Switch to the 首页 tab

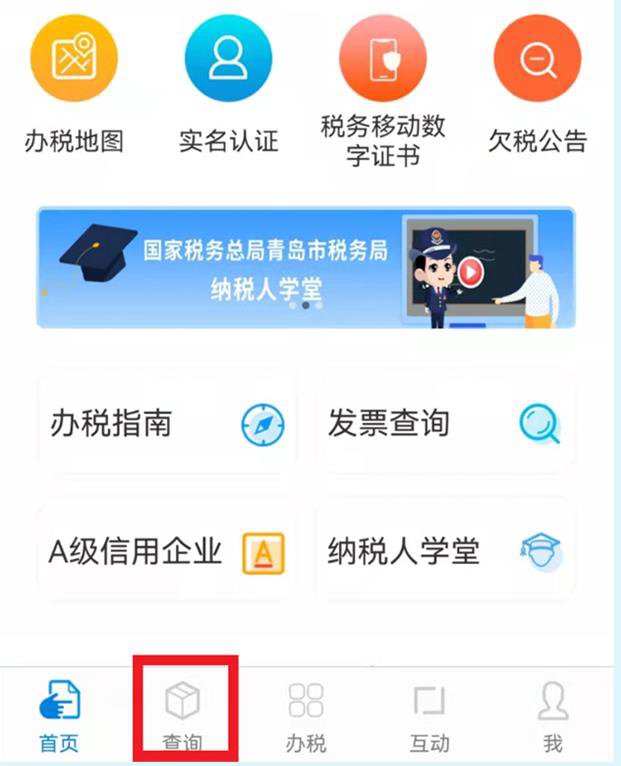(60, 714)
